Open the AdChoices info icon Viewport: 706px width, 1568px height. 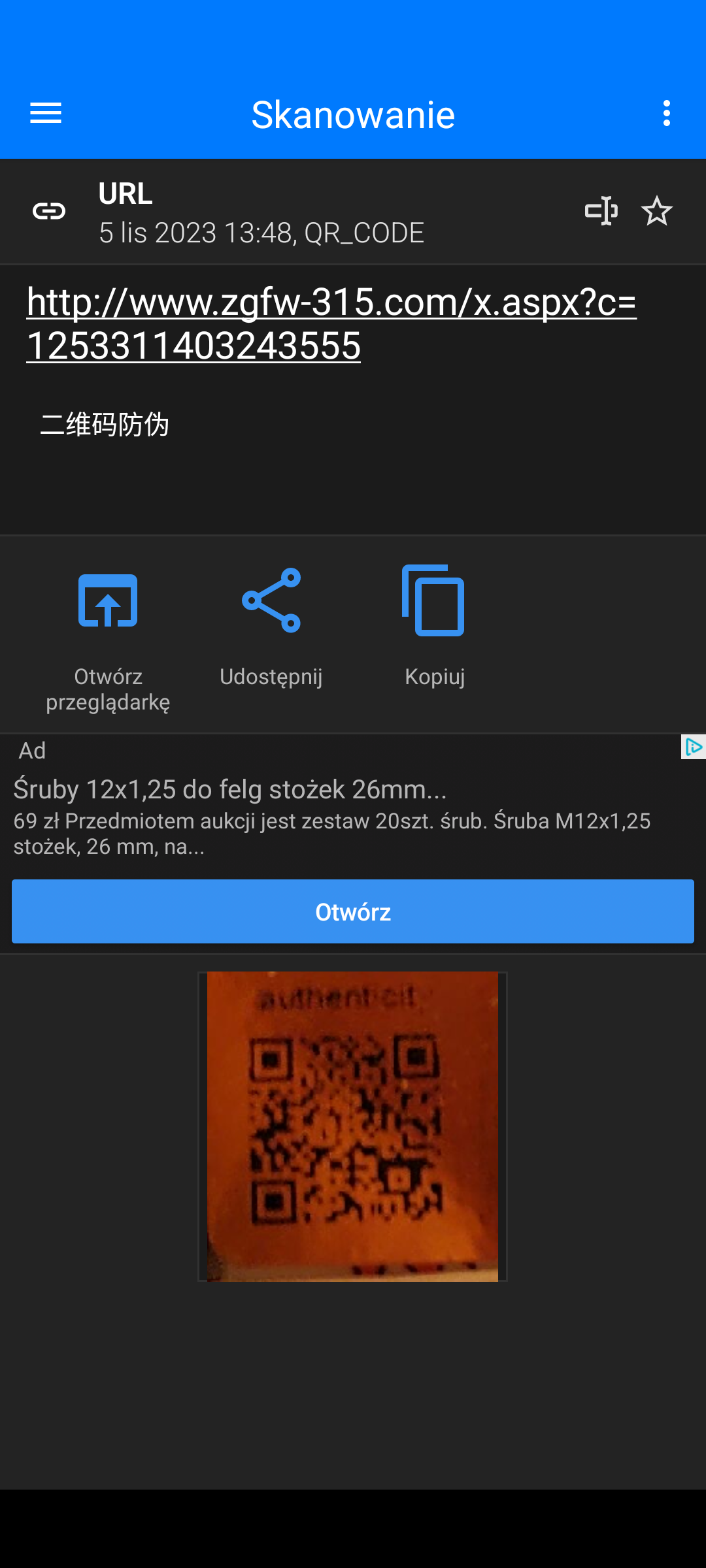coord(693,747)
